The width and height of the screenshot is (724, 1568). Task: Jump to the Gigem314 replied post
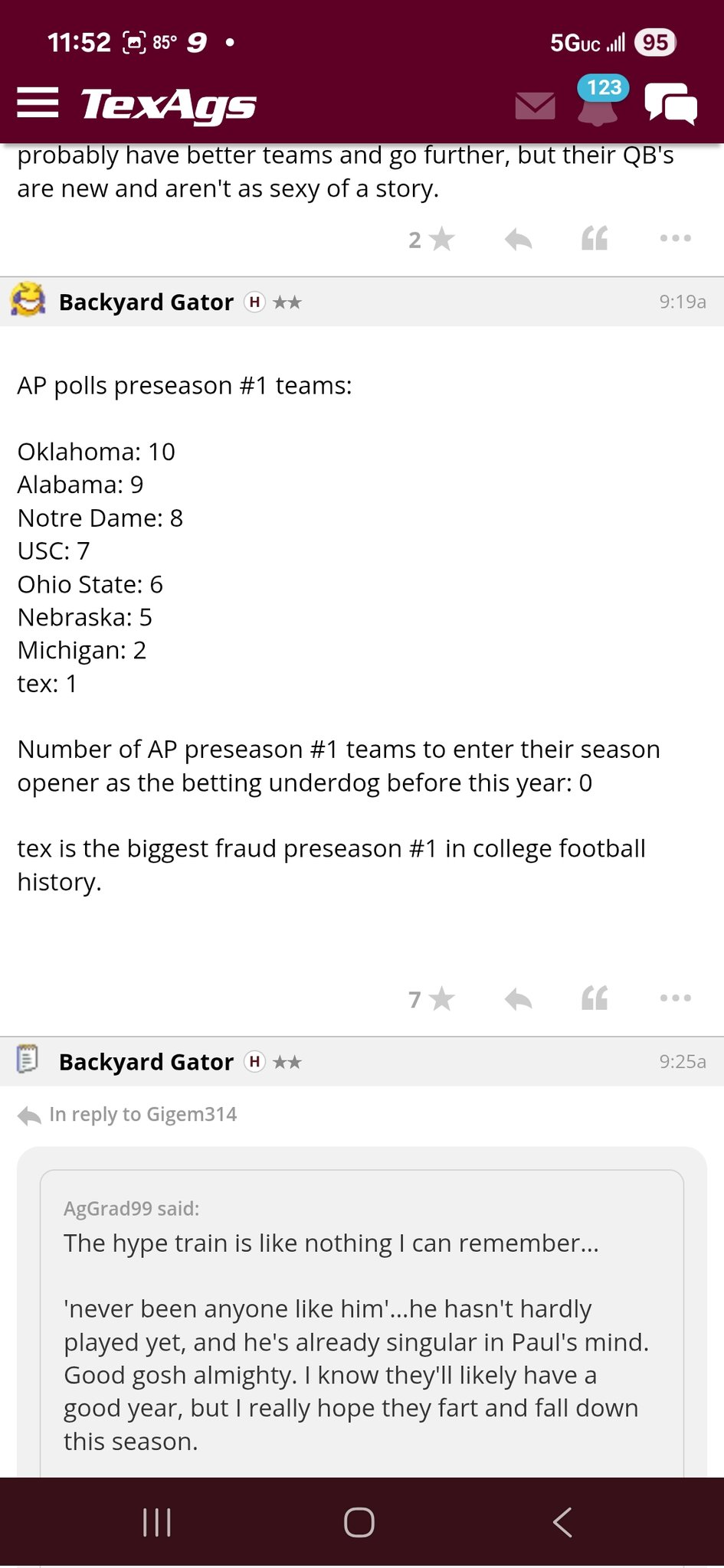(127, 1115)
